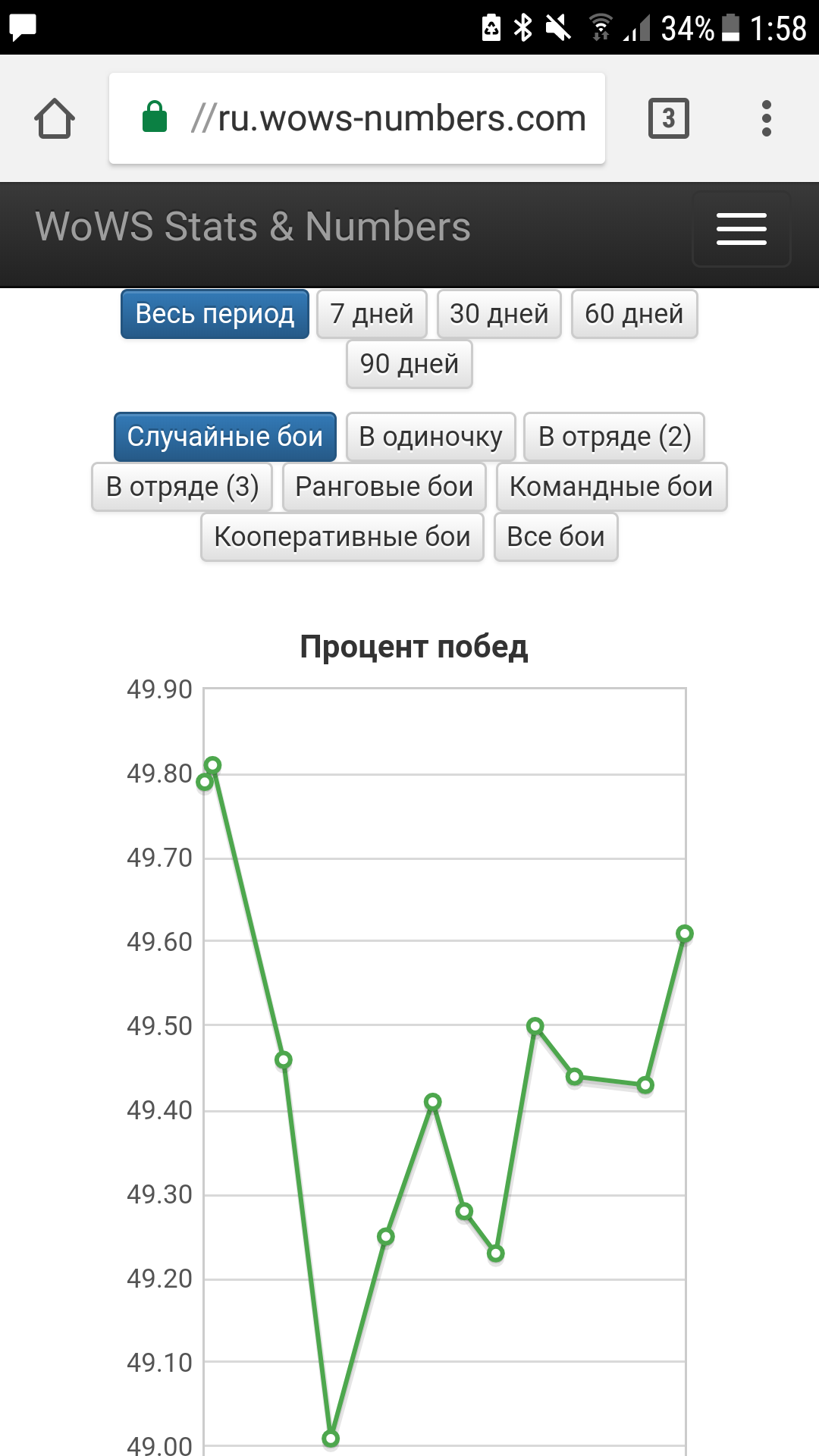Switch period to 30 дней
The height and width of the screenshot is (1456, 819).
click(x=499, y=314)
